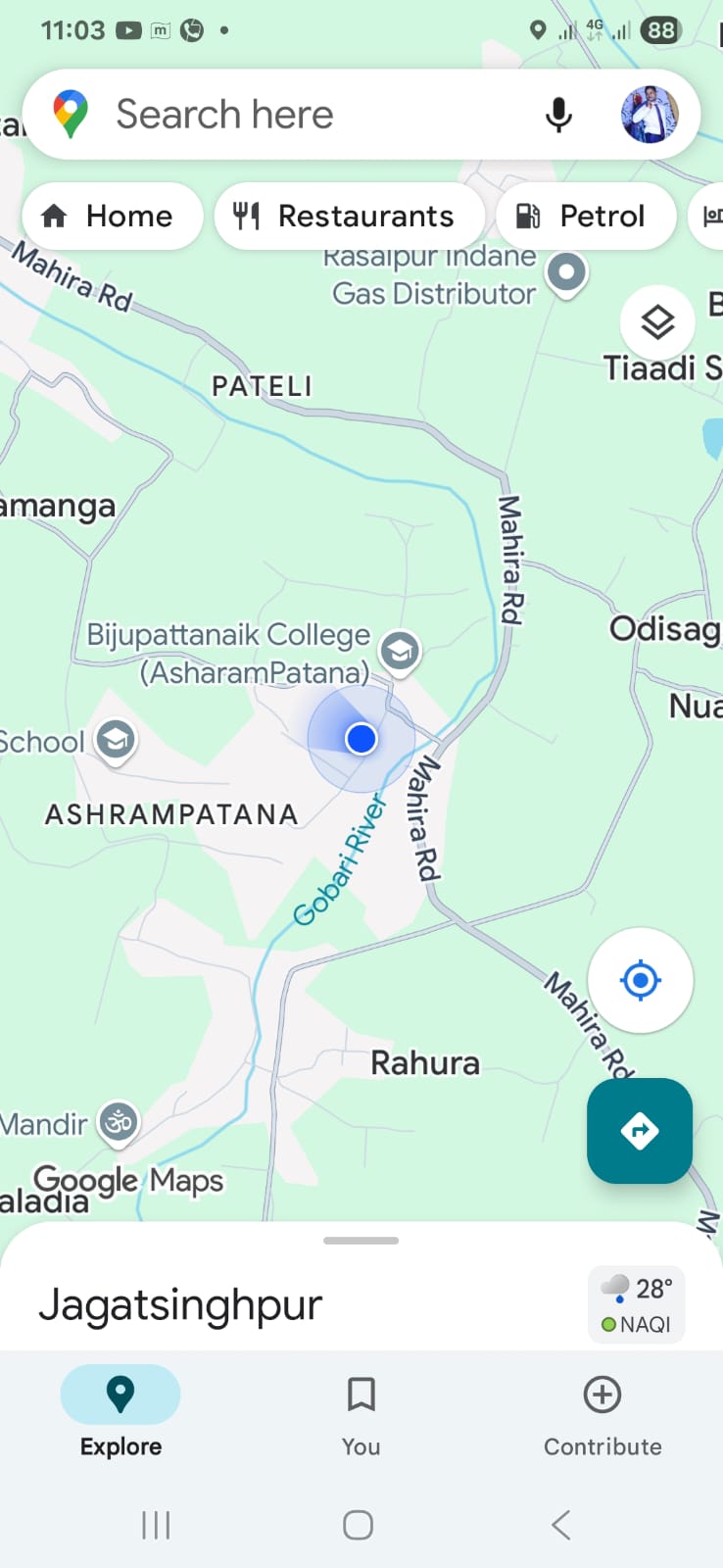Image resolution: width=723 pixels, height=1568 pixels.
Task: Center map on my location
Action: [x=641, y=980]
